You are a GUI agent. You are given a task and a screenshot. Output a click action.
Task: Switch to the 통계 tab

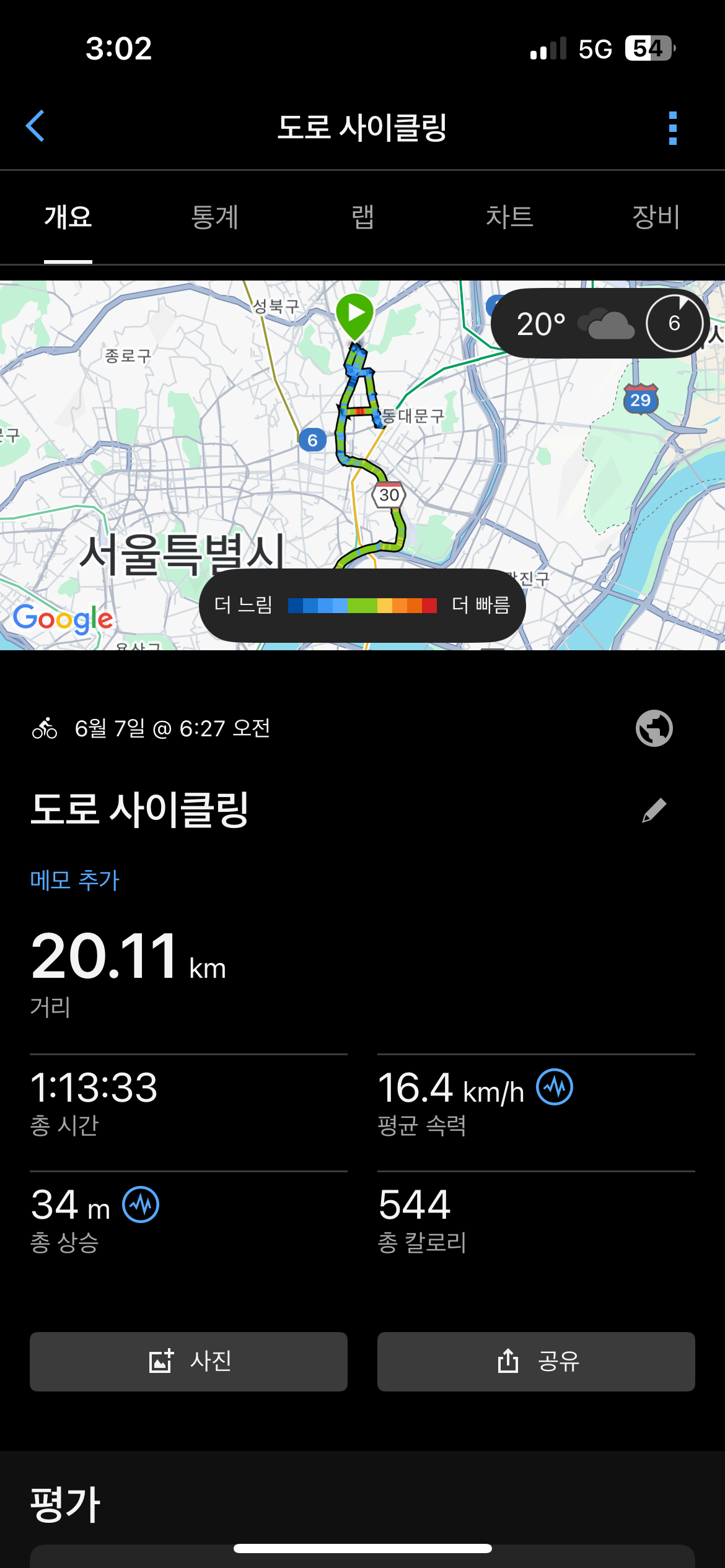pos(214,217)
